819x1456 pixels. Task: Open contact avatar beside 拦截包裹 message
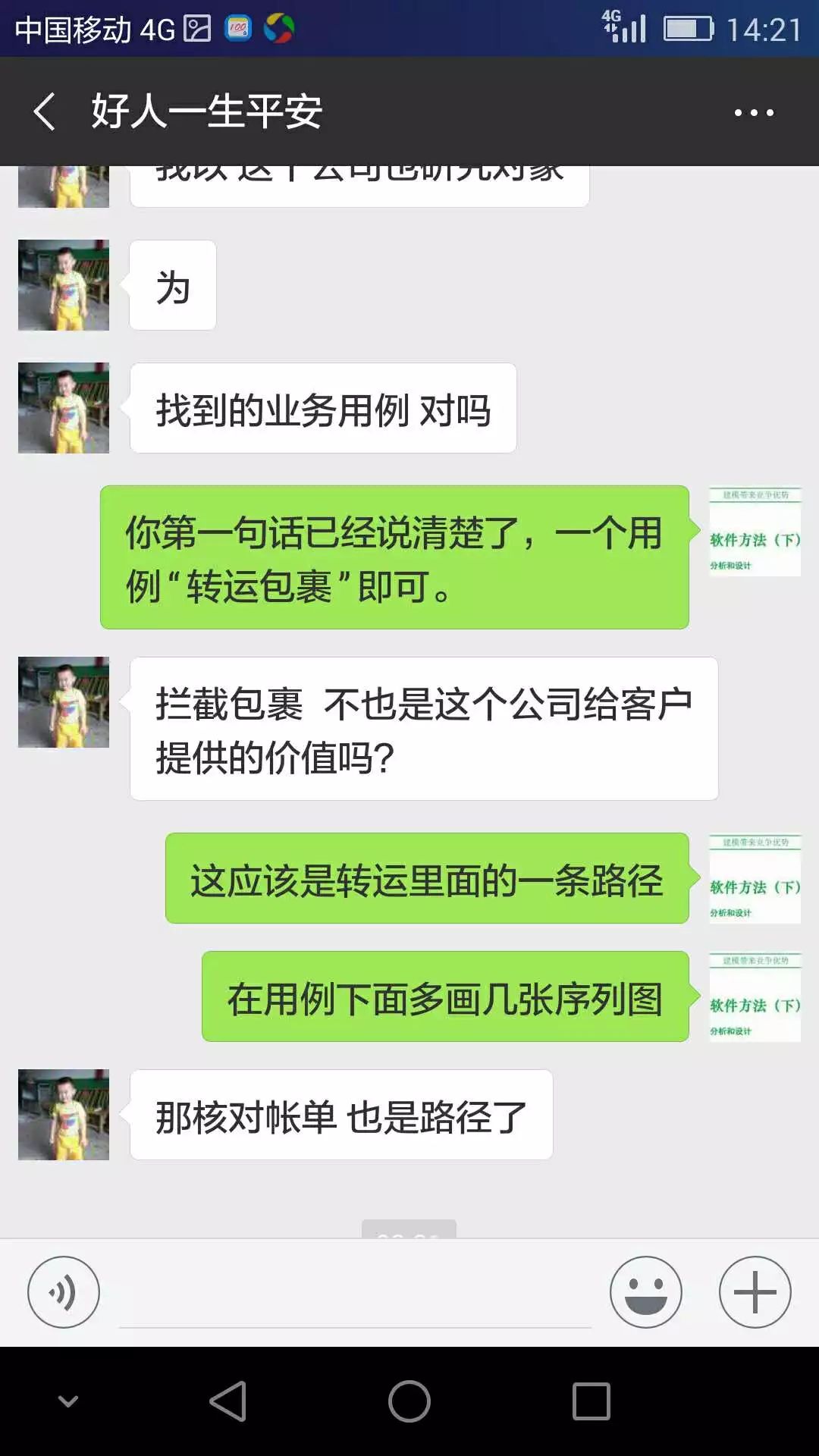(x=64, y=702)
